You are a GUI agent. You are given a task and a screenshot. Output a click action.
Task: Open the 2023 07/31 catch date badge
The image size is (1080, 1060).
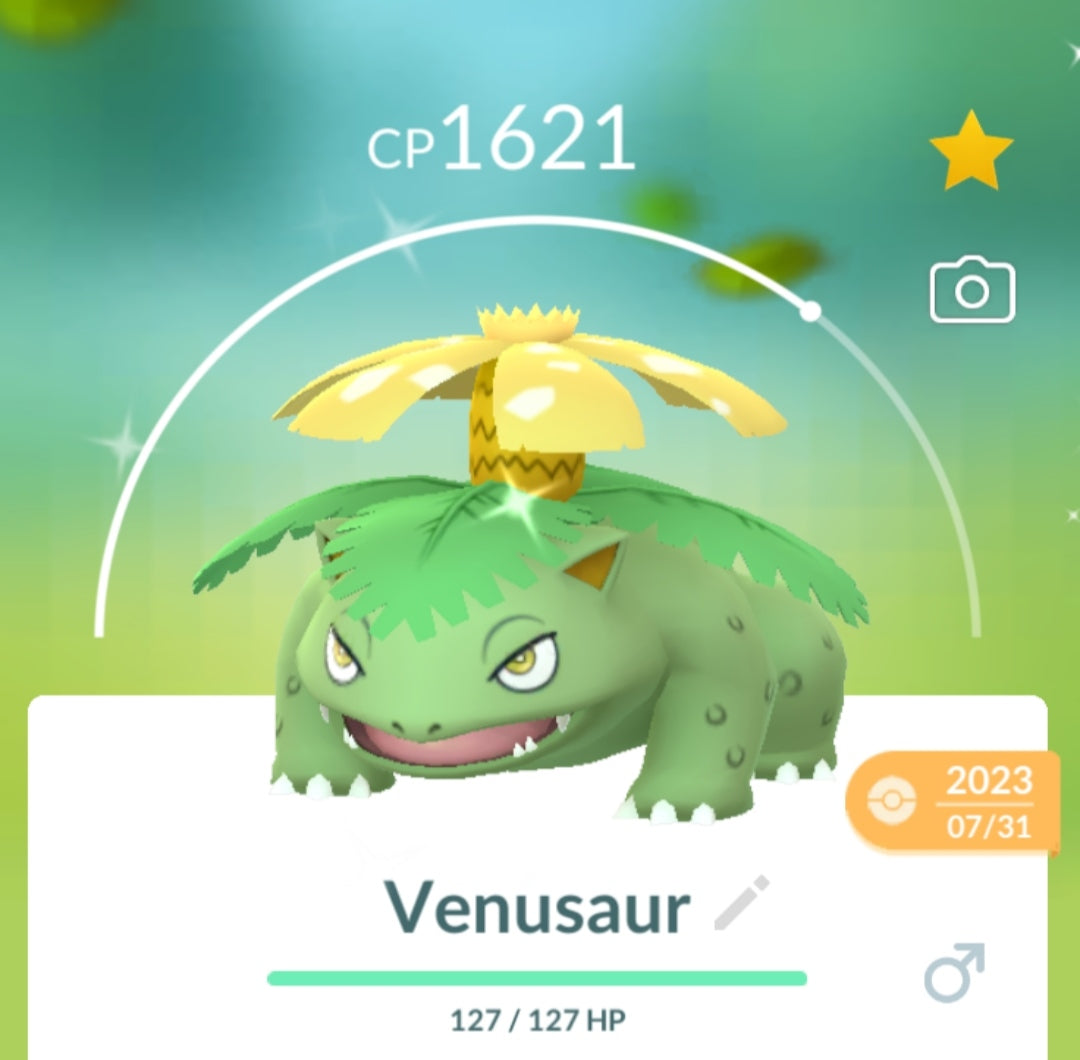(954, 803)
